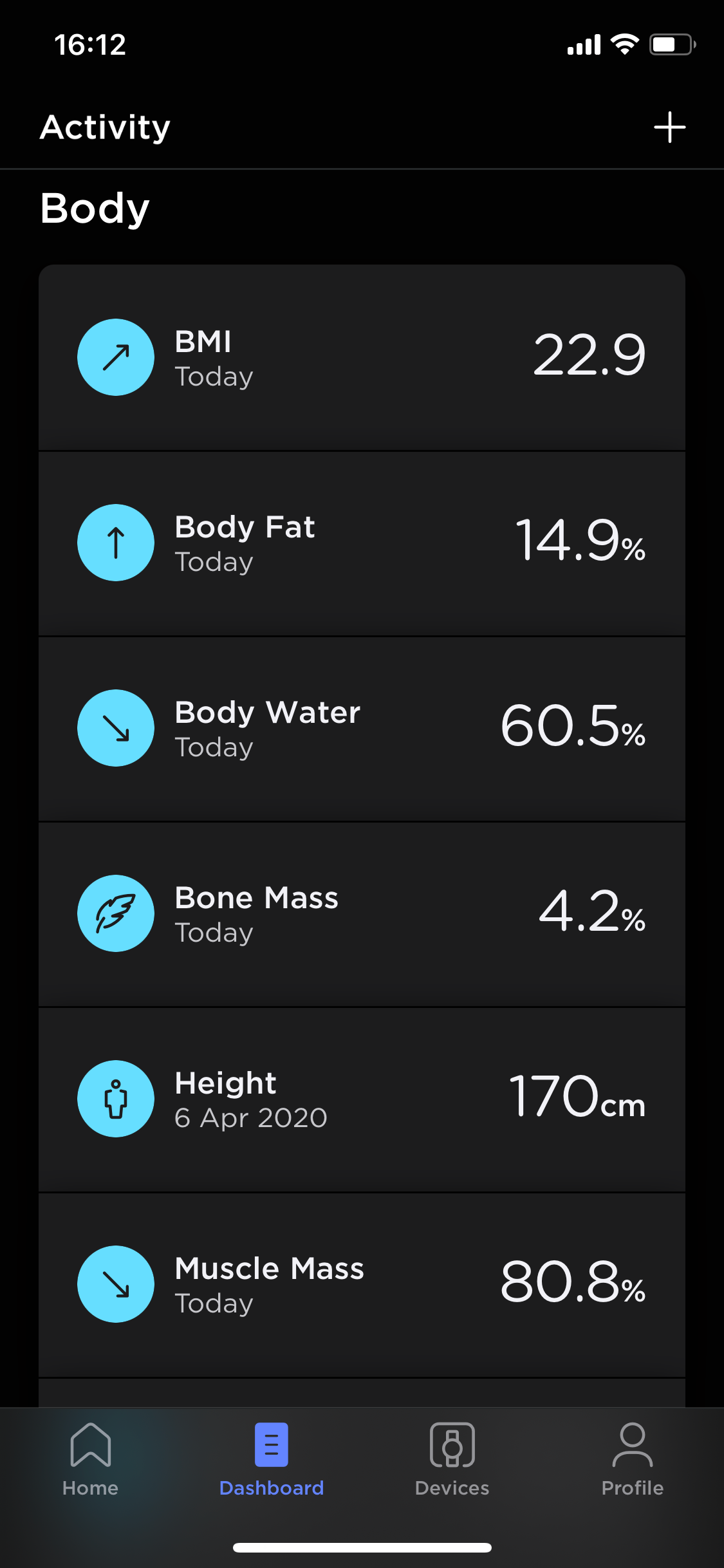Image resolution: width=724 pixels, height=1568 pixels.
Task: Tap the Activity heading
Action: click(104, 127)
